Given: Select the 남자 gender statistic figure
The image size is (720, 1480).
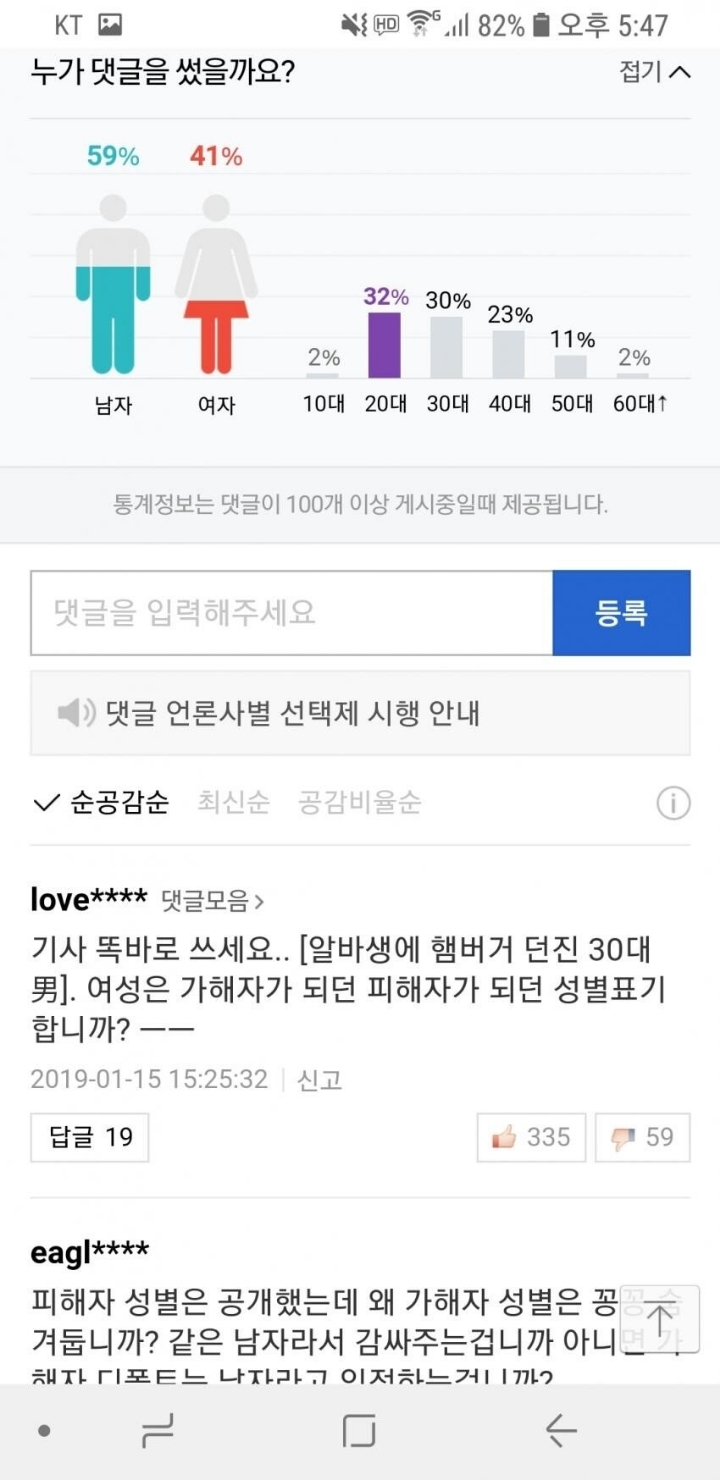Looking at the screenshot, I should coord(112,290).
